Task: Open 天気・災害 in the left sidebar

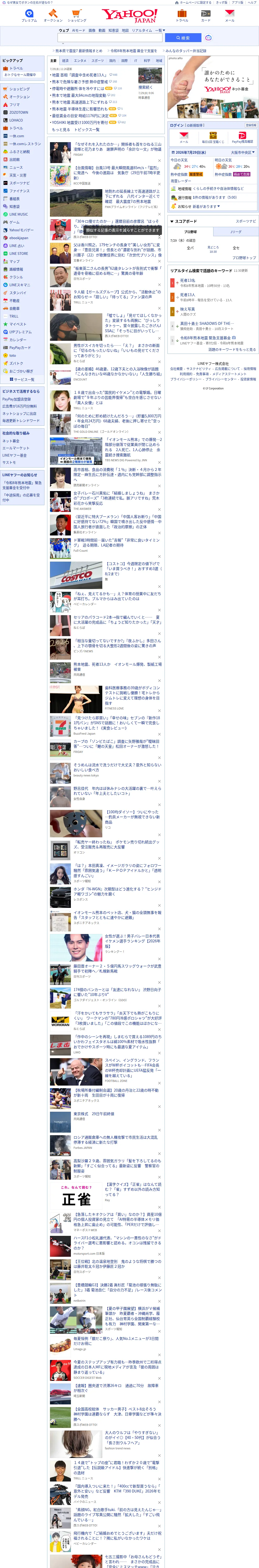Action: [18, 175]
